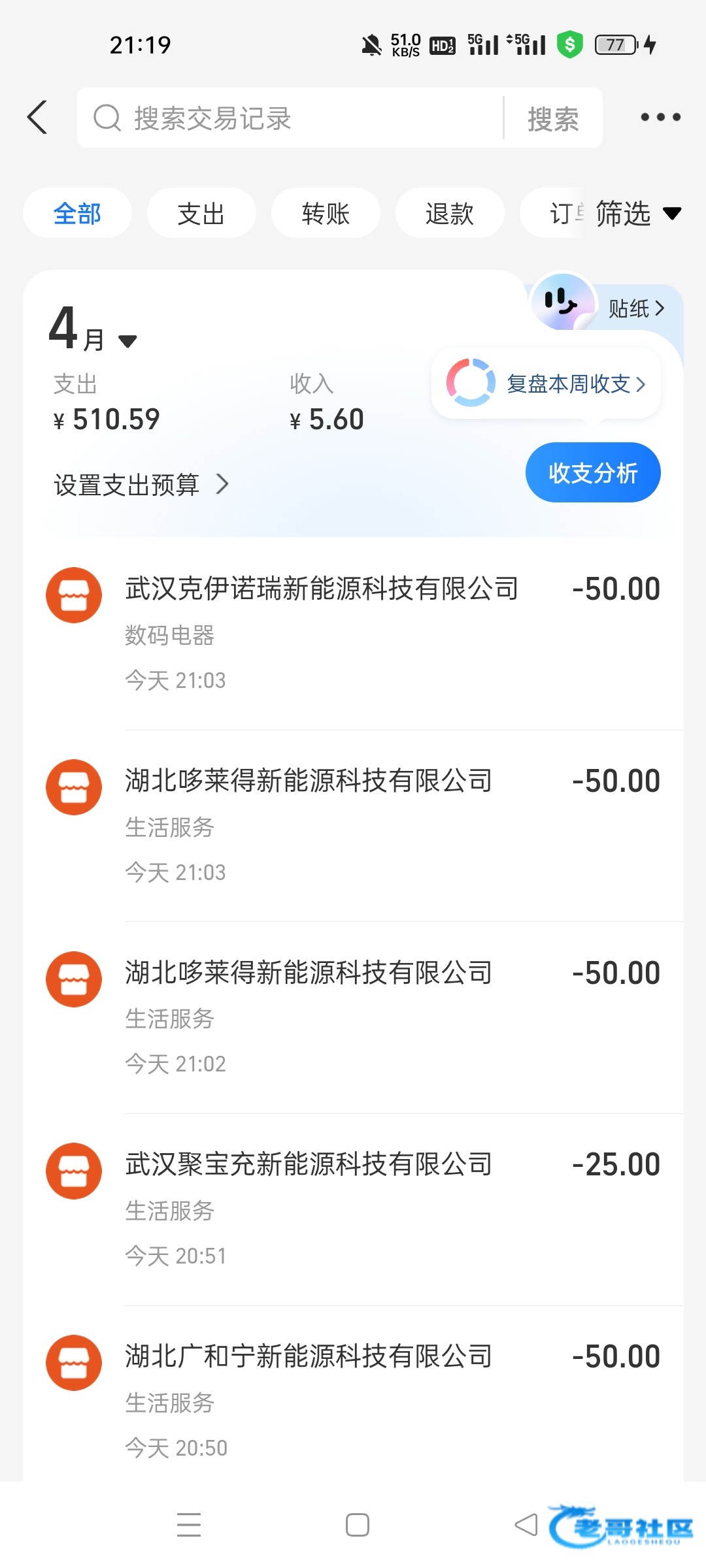Open 贴纸 stickers
The width and height of the screenshot is (706, 1568).
[x=635, y=308]
